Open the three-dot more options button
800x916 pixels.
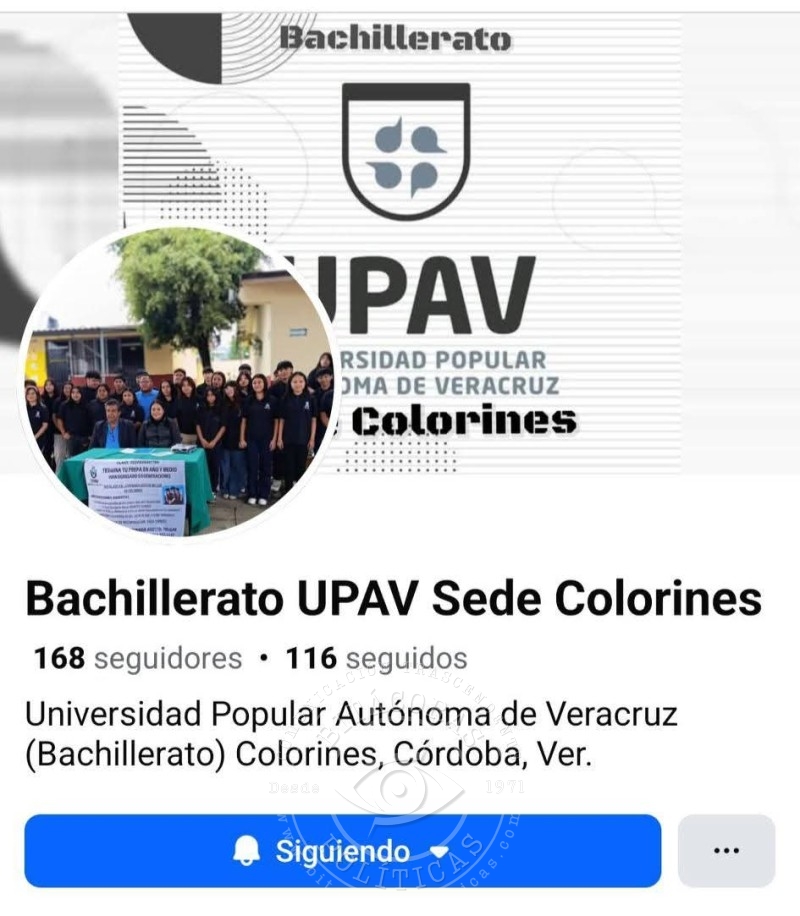point(725,851)
